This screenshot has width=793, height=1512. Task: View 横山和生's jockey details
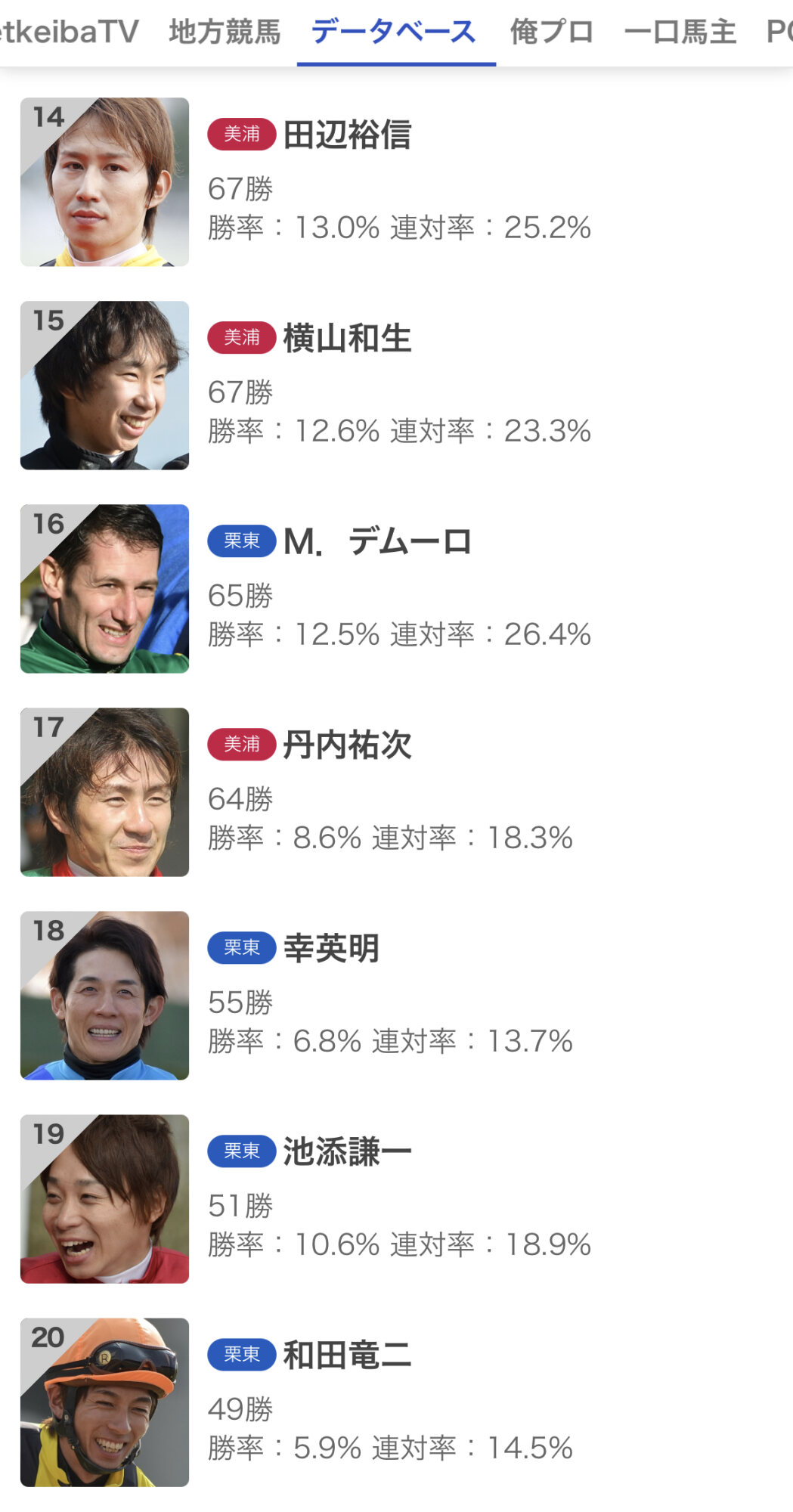pyautogui.click(x=347, y=339)
